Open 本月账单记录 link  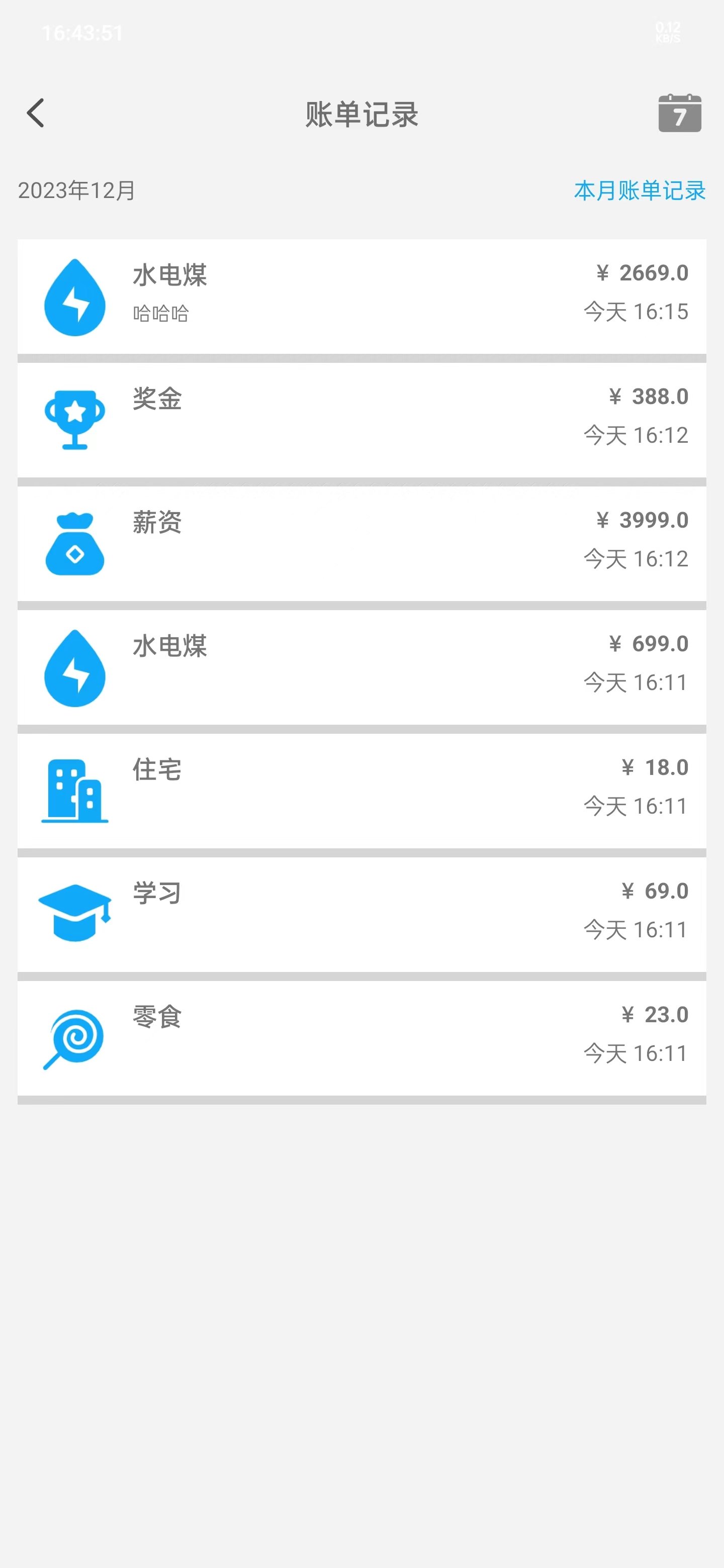click(640, 191)
